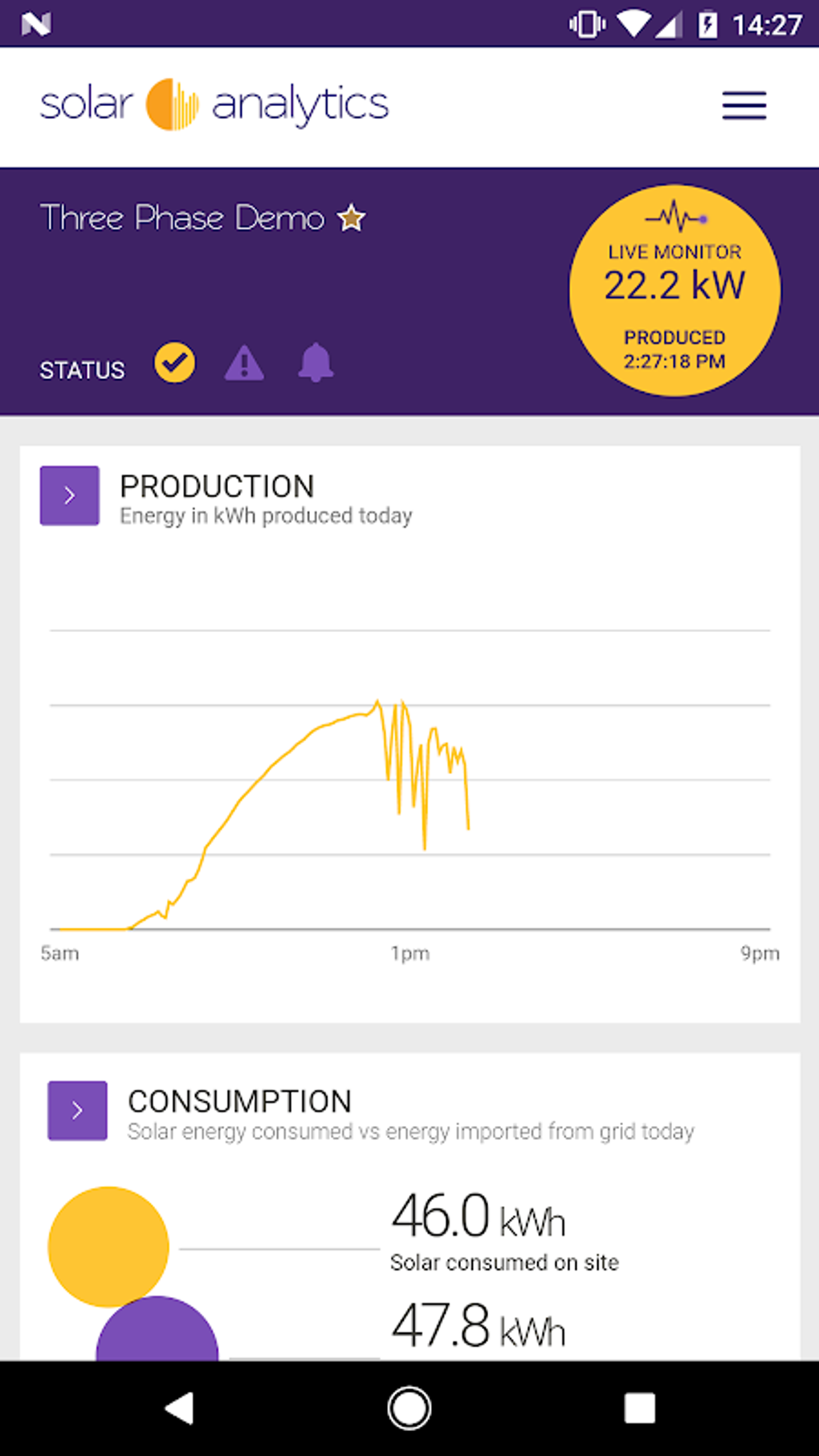
Task: Check notifications with the bell icon
Action: pyautogui.click(x=315, y=363)
